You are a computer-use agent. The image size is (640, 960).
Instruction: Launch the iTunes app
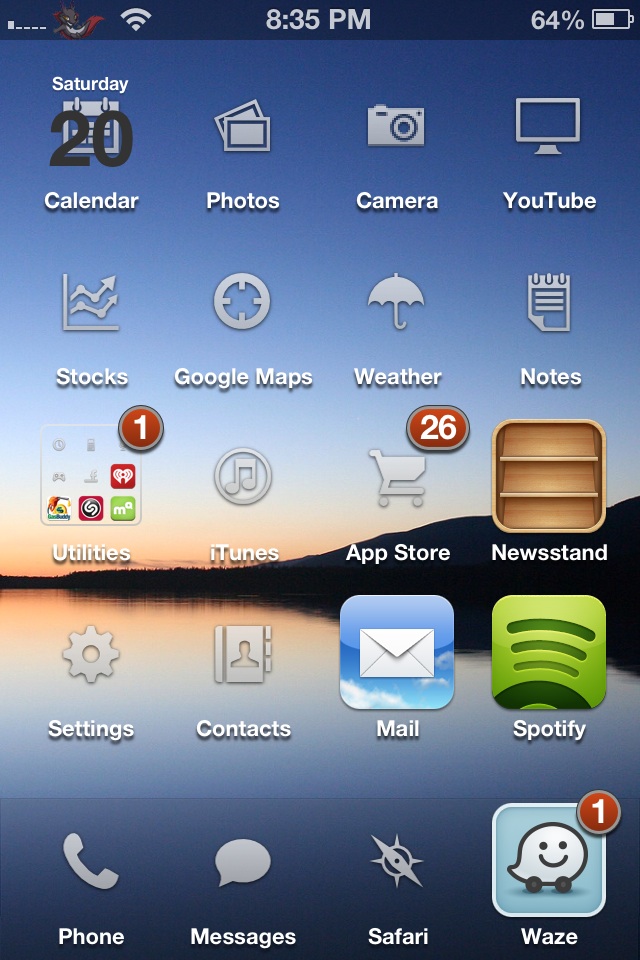tap(243, 476)
